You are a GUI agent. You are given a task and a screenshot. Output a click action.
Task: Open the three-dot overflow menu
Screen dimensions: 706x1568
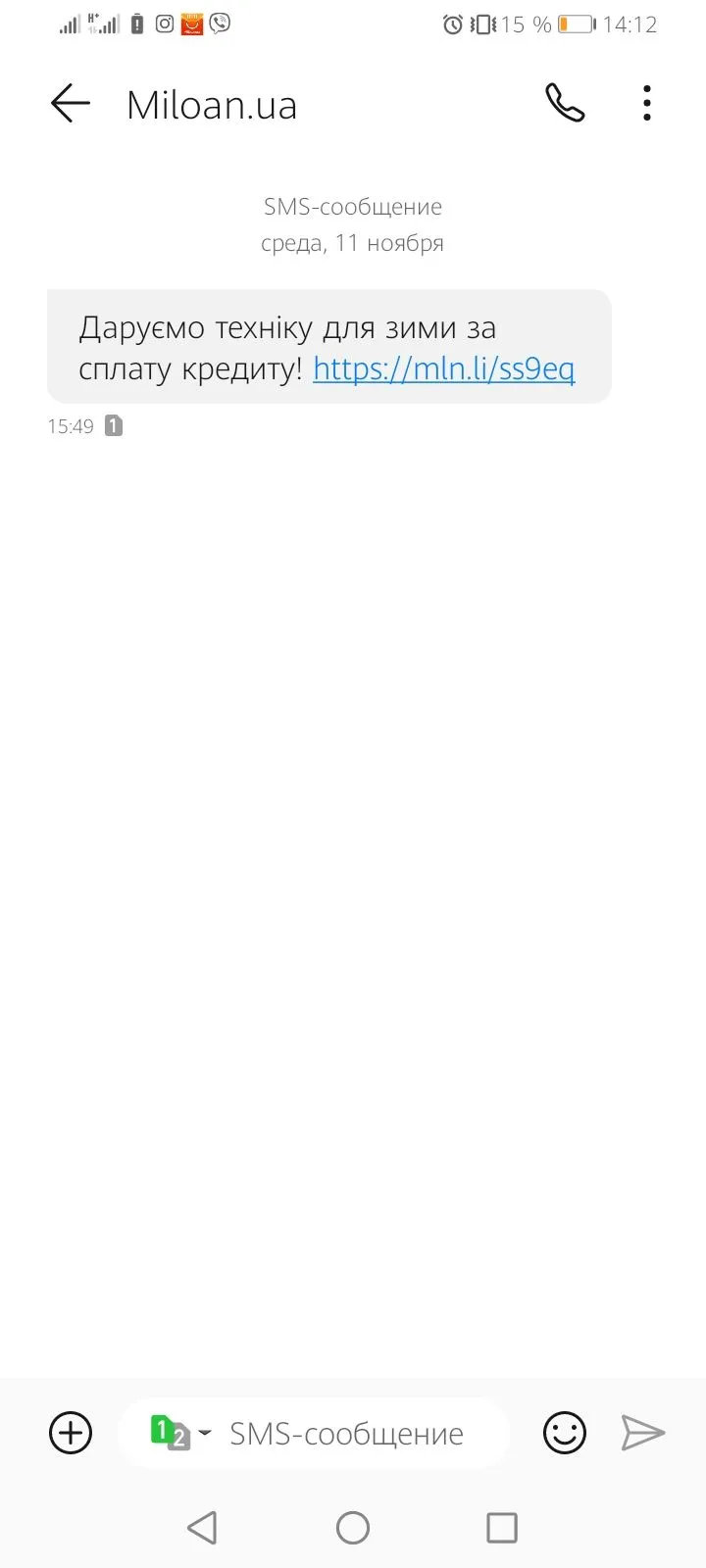[646, 104]
